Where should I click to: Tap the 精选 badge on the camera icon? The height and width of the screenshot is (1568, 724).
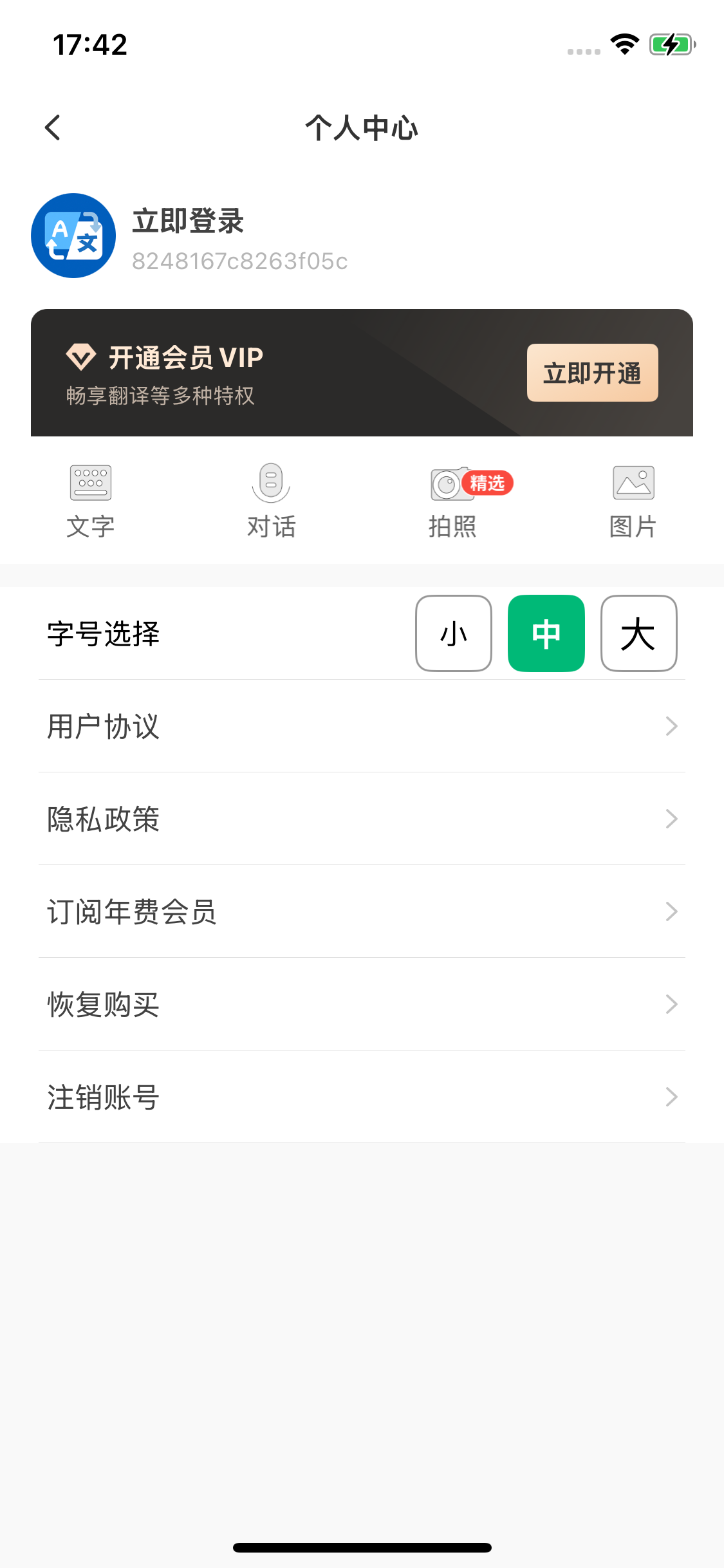click(487, 483)
